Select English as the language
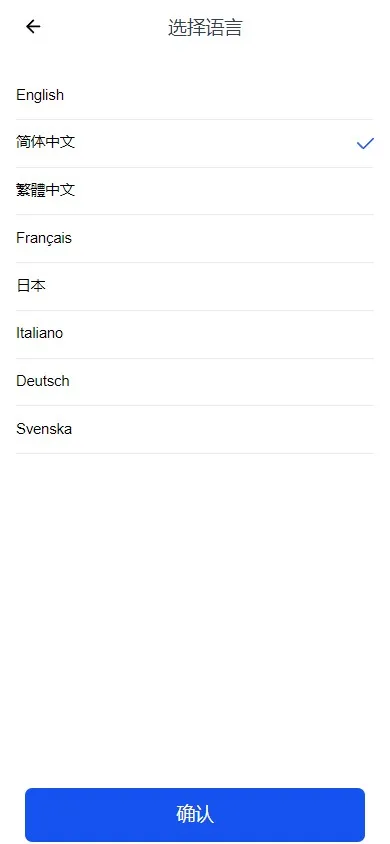Viewport: 390px width, 844px height. [194, 95]
